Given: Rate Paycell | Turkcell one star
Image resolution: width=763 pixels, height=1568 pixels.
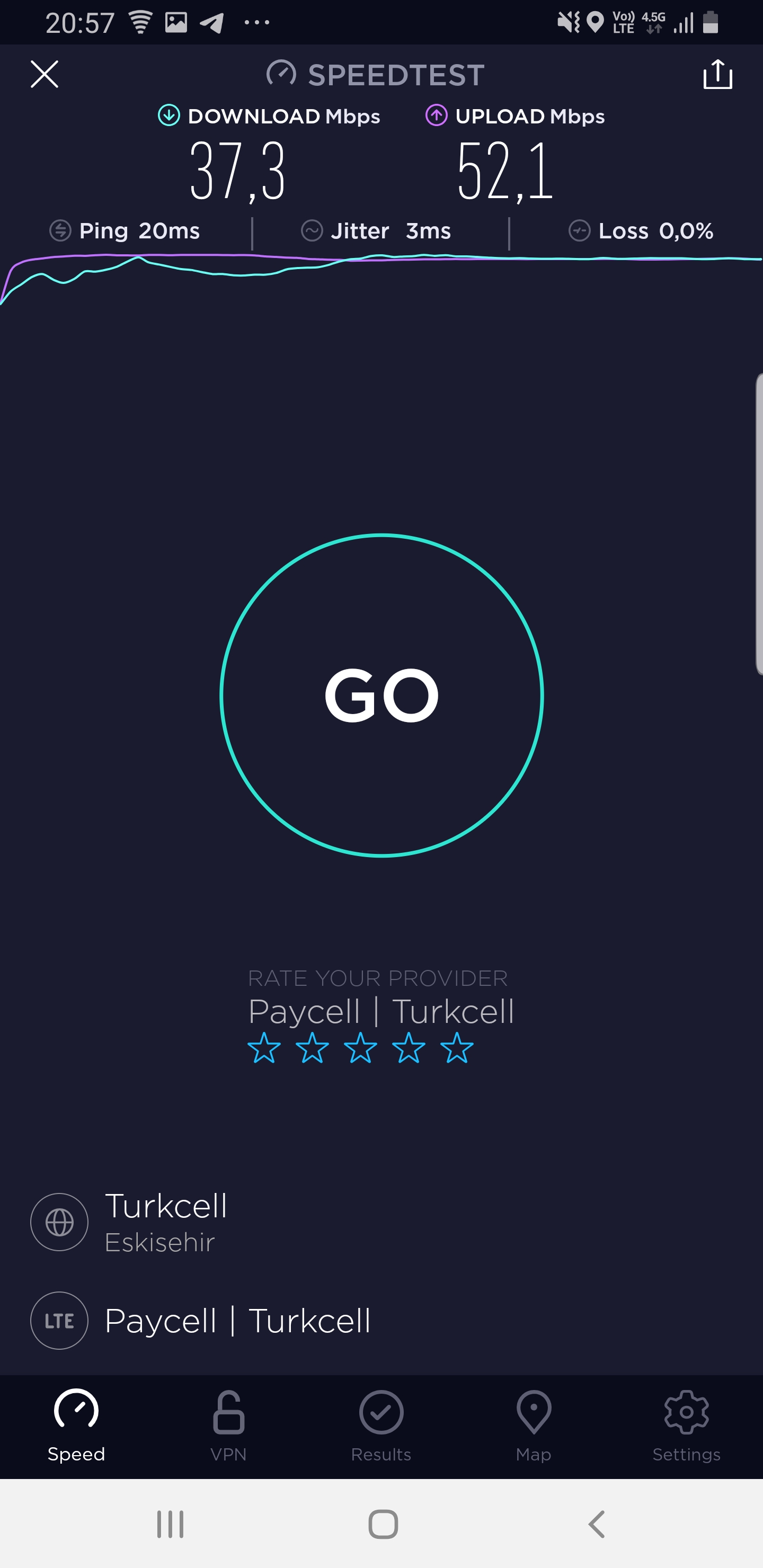Looking at the screenshot, I should click(264, 1048).
